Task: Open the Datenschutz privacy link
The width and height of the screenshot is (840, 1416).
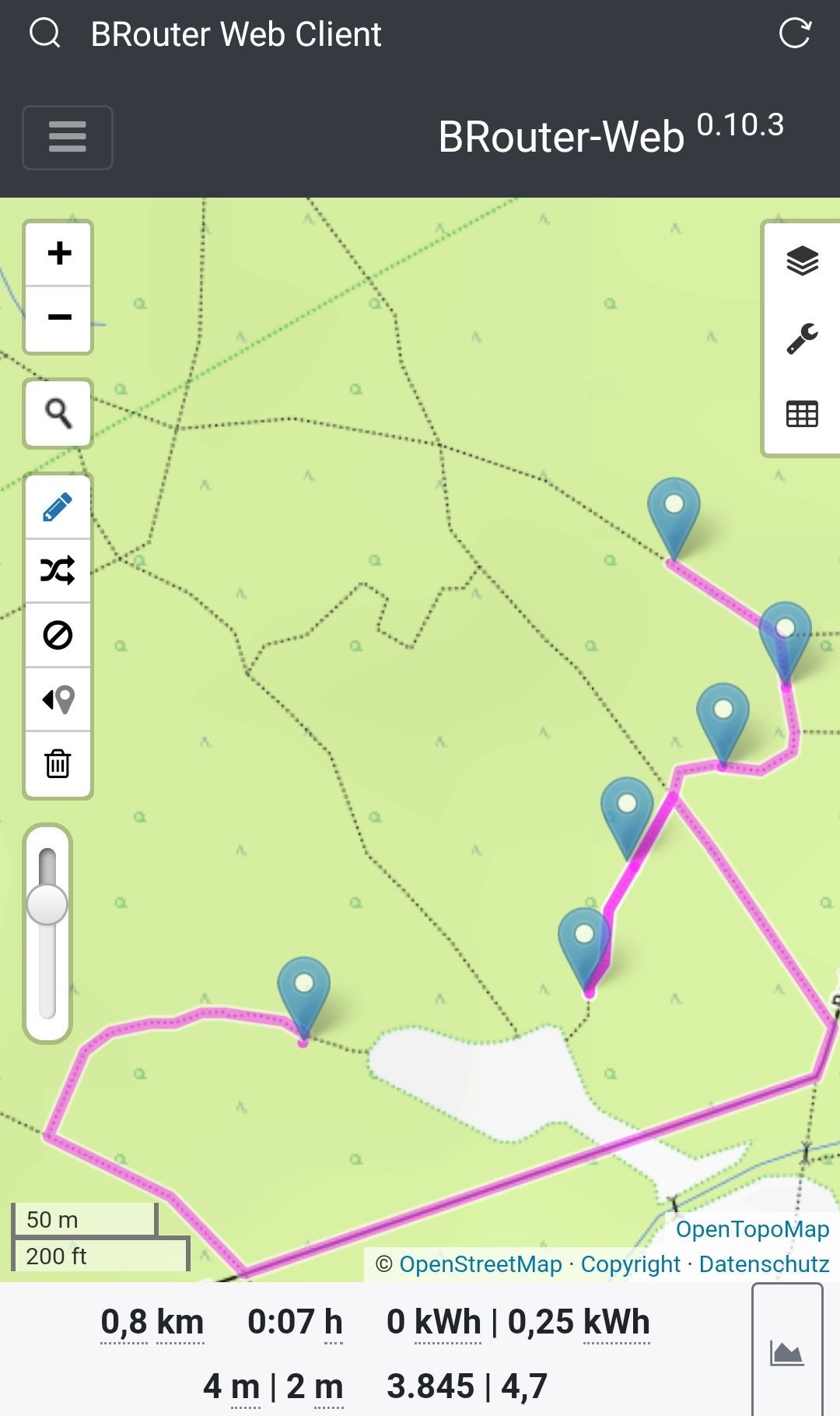Action: click(763, 1264)
